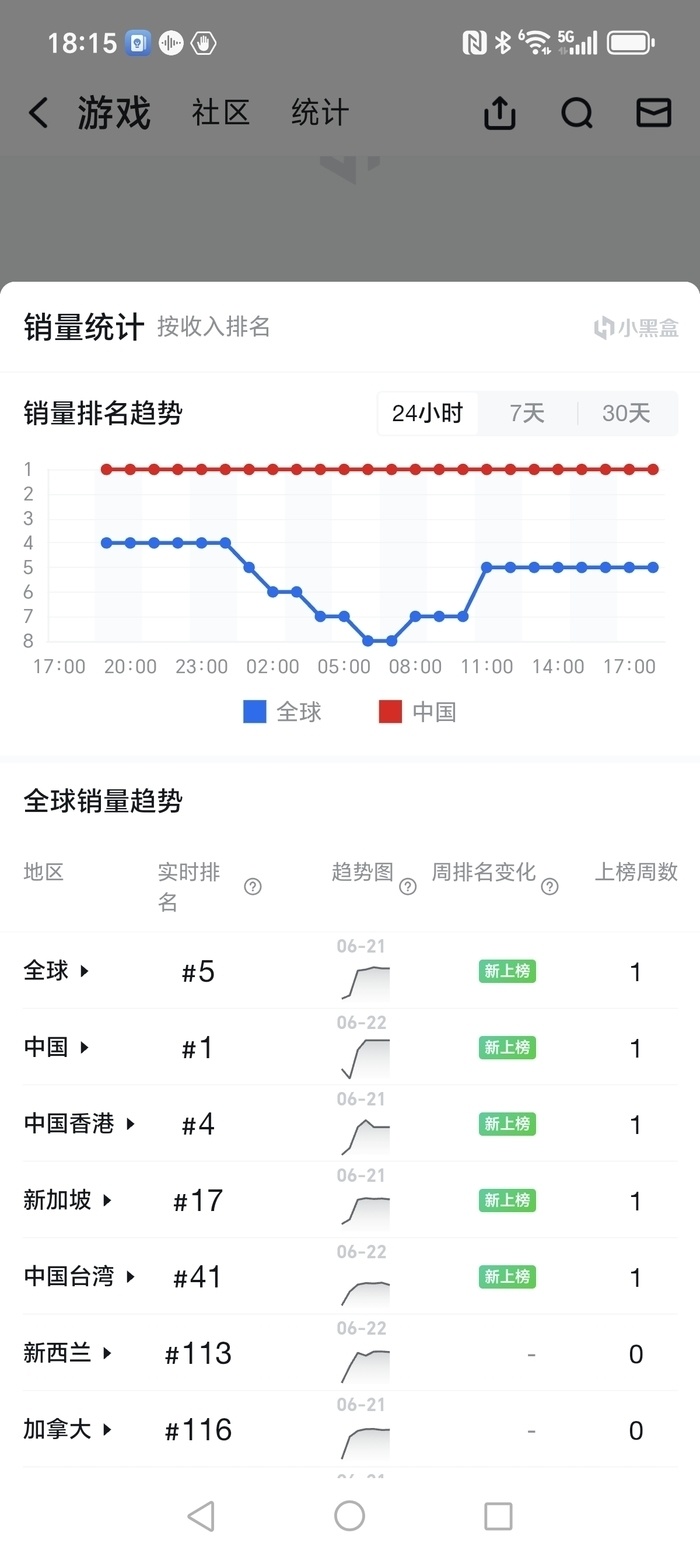Switch to the 社区 tab
This screenshot has width=700, height=1554.
(x=220, y=113)
